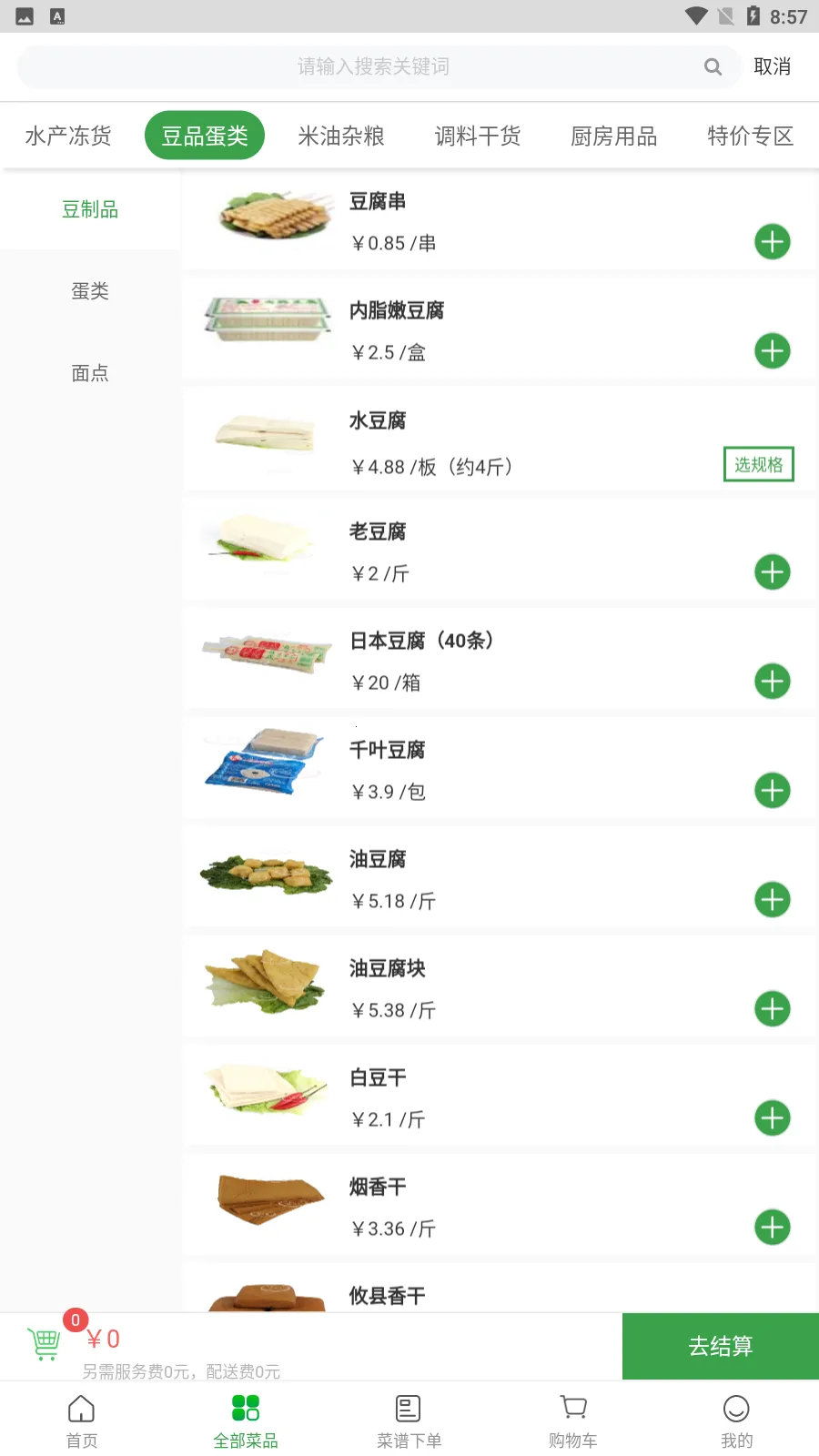The height and width of the screenshot is (1456, 819).
Task: Open 我的 profile in bottom navigation
Action: tap(736, 1418)
